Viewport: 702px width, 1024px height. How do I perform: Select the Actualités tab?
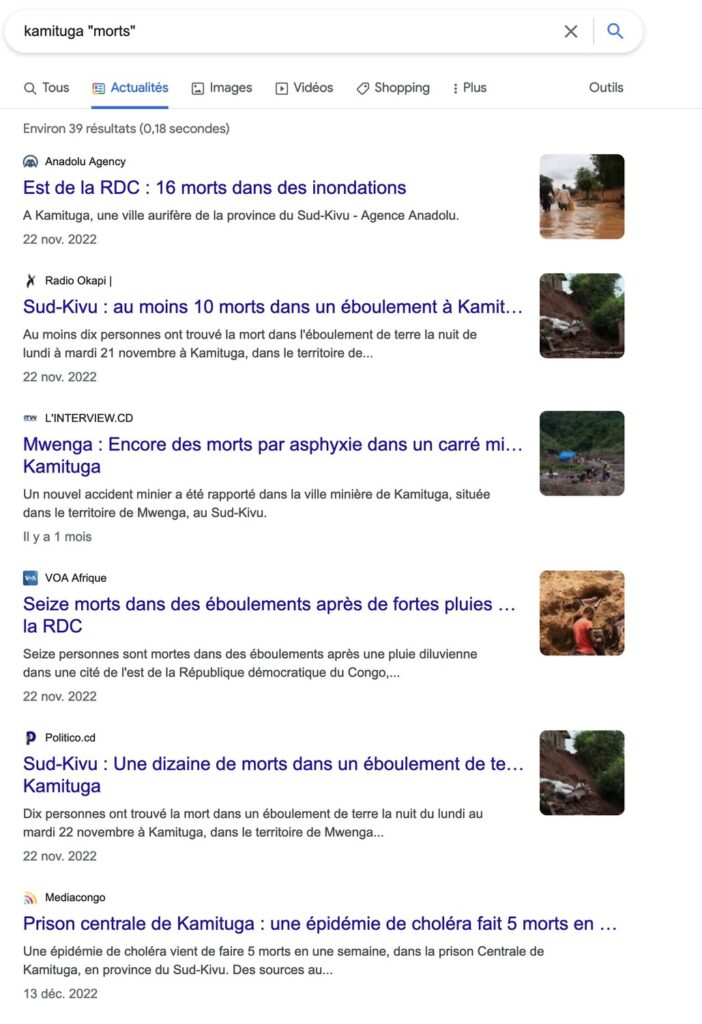(130, 88)
